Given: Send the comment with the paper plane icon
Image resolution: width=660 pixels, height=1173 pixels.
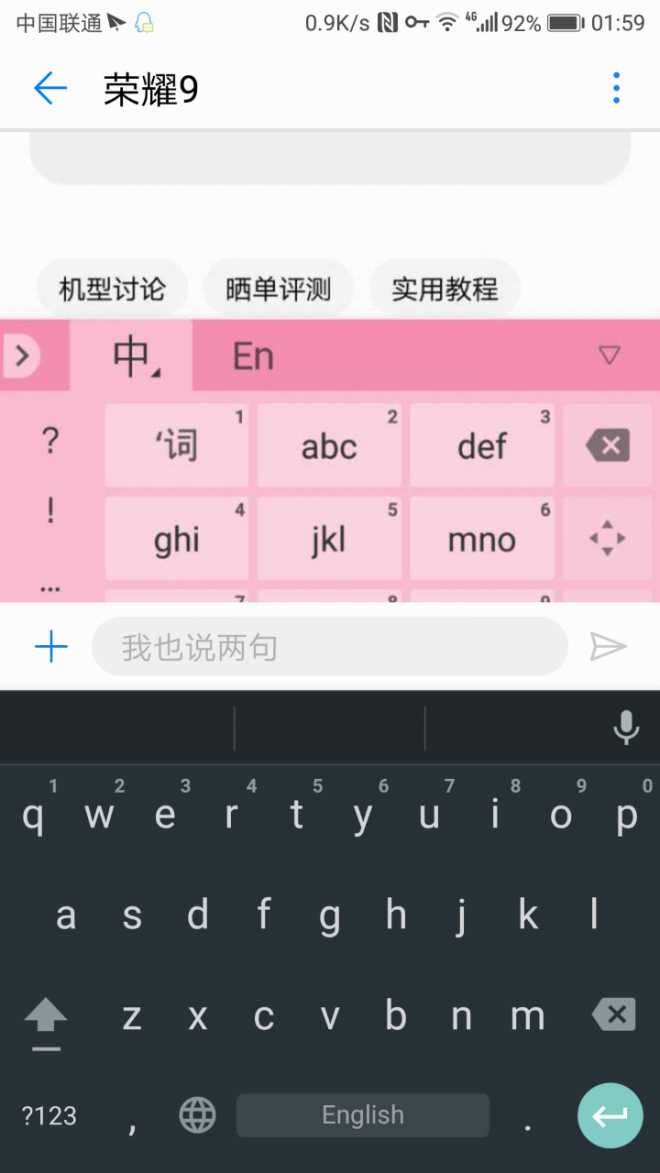Looking at the screenshot, I should point(607,647).
